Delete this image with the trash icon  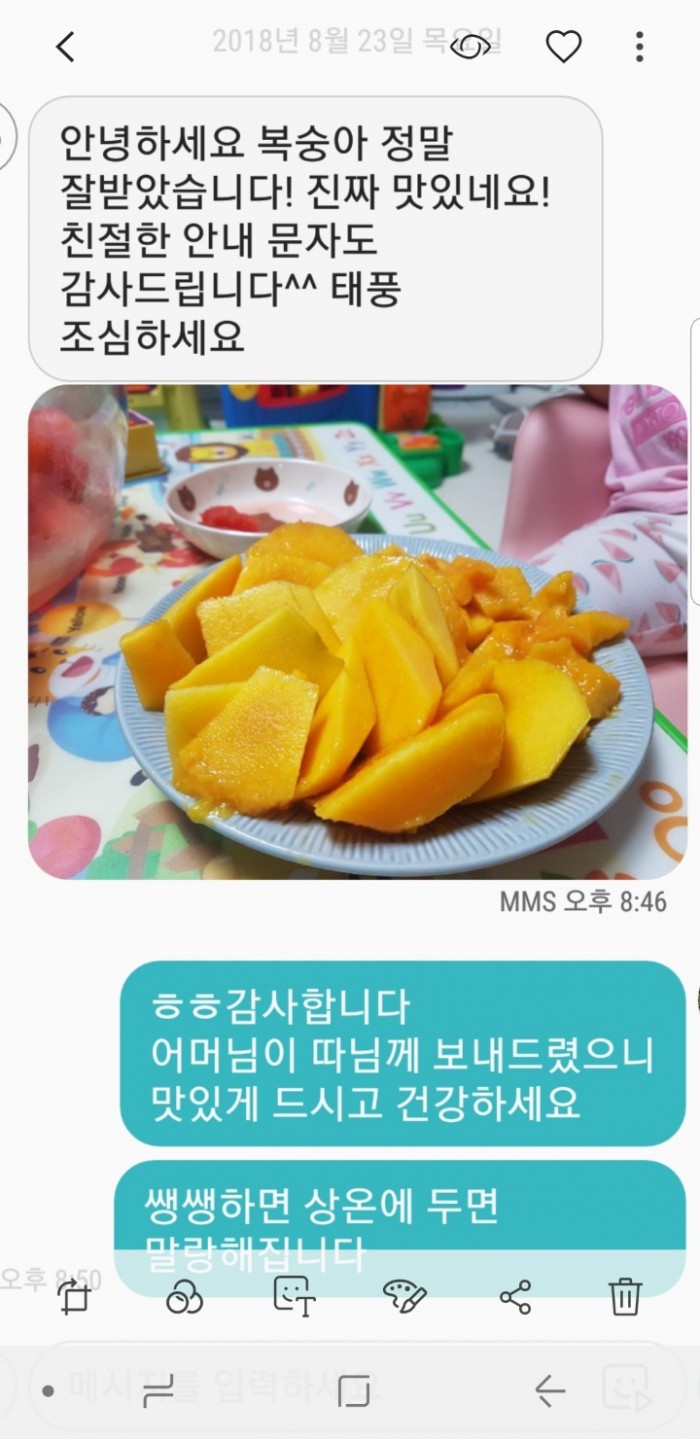(625, 1297)
